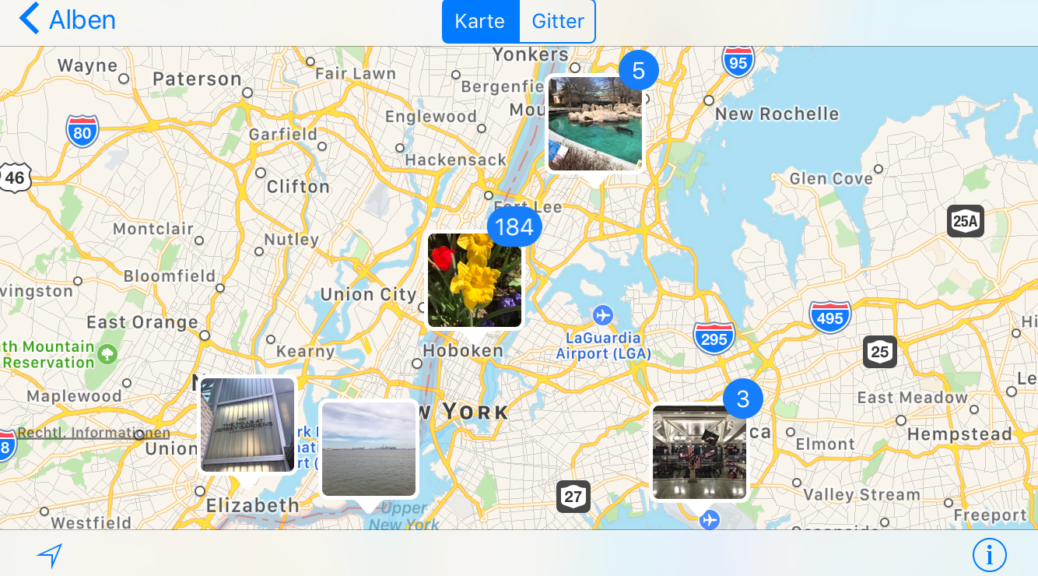Center map on current location arrow
The image size is (1038, 576).
point(50,555)
